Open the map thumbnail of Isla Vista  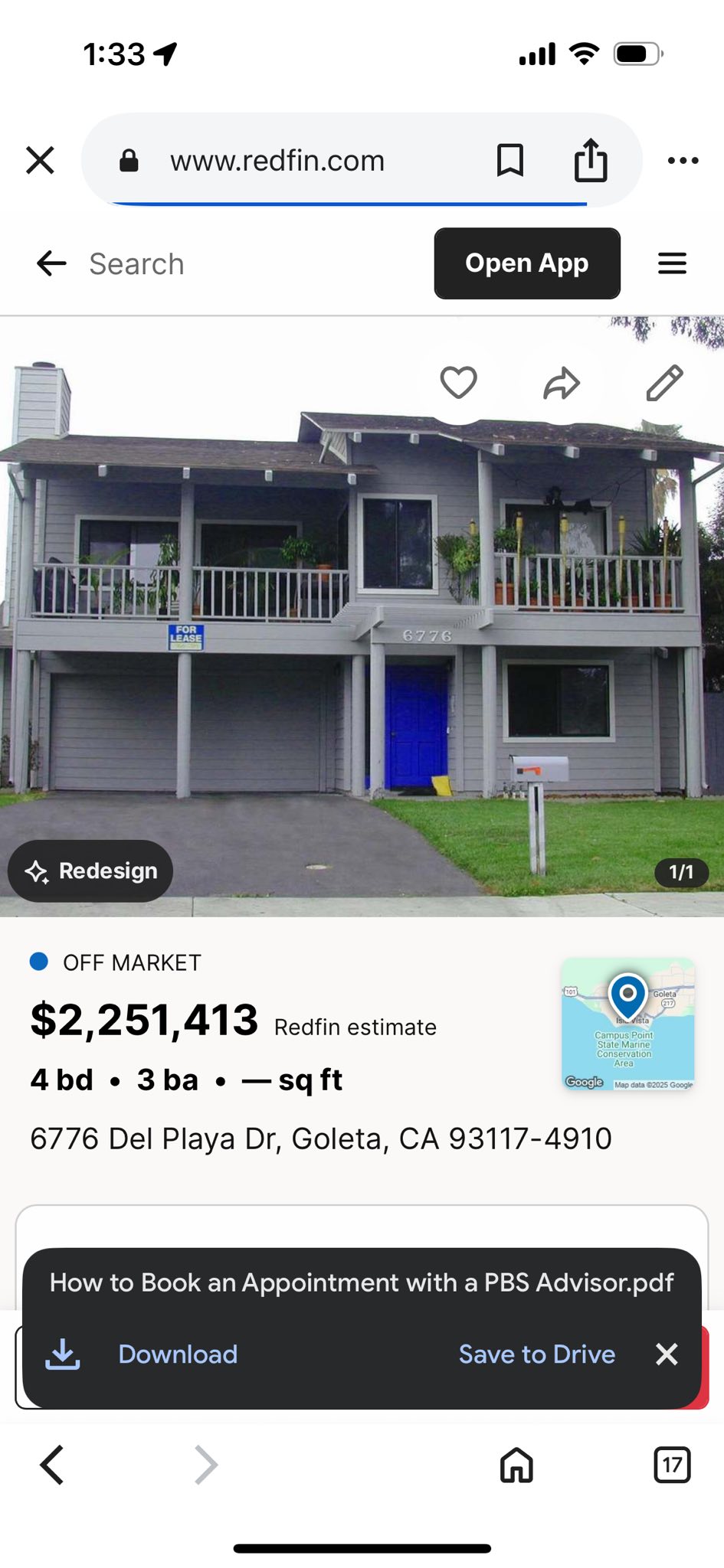point(628,1024)
